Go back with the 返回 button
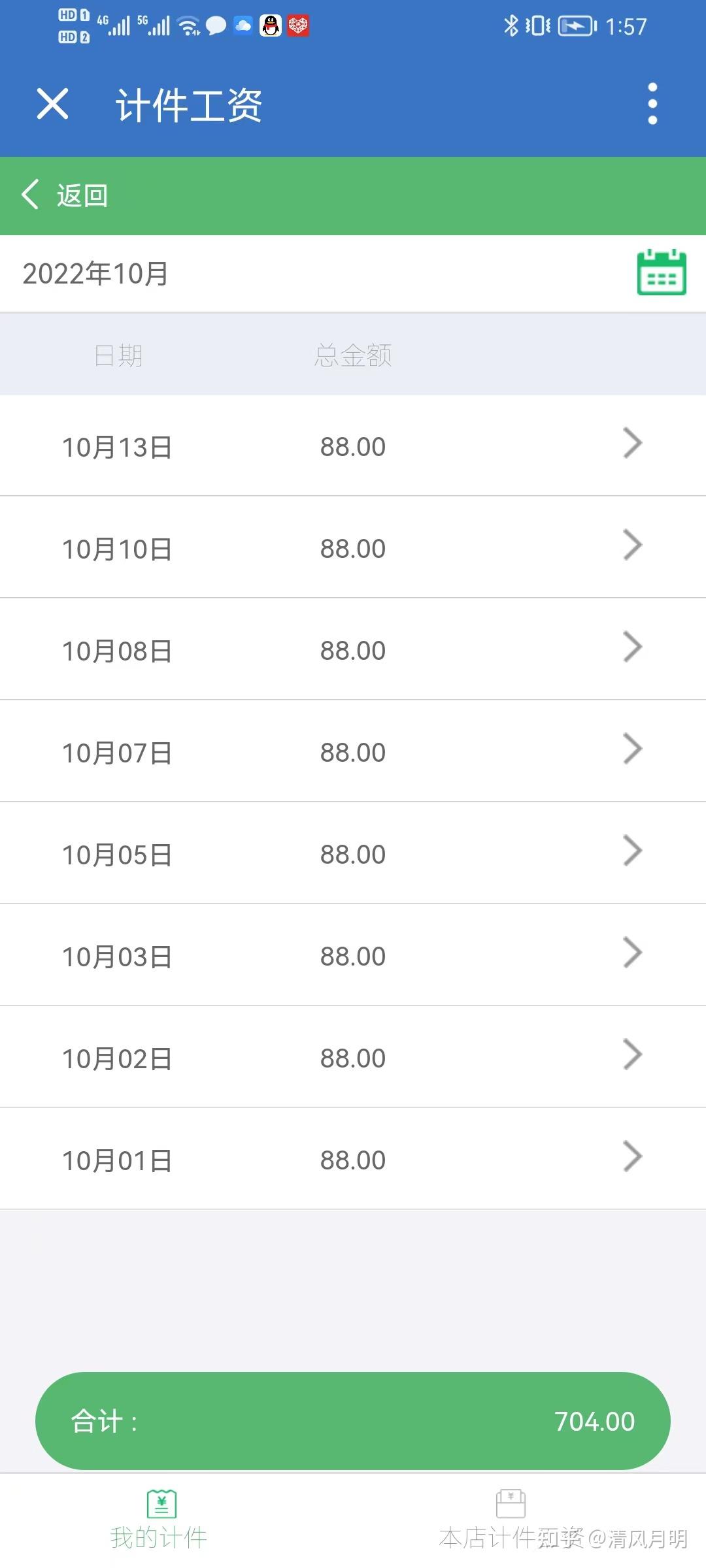 (64, 195)
